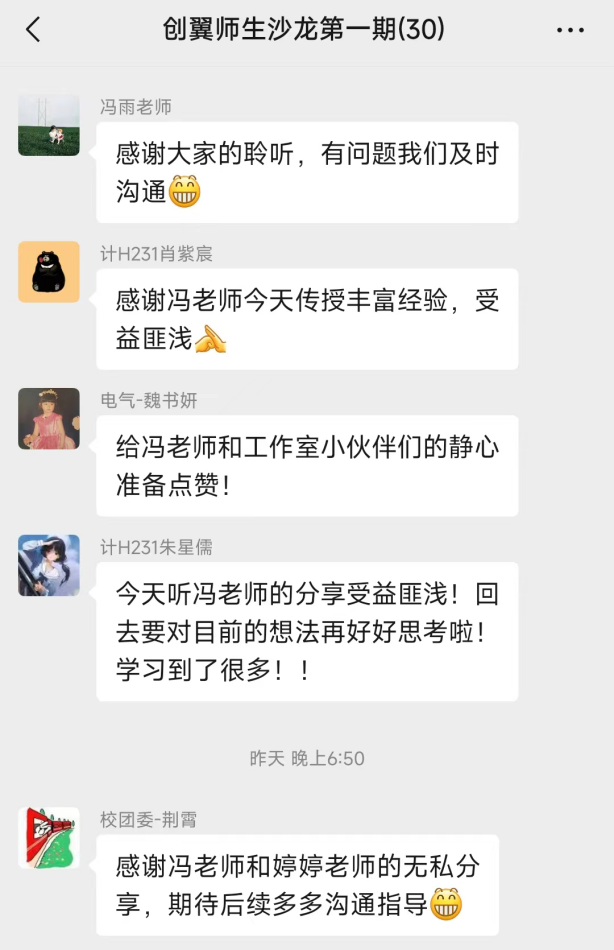Open the group chat options menu

point(570,30)
